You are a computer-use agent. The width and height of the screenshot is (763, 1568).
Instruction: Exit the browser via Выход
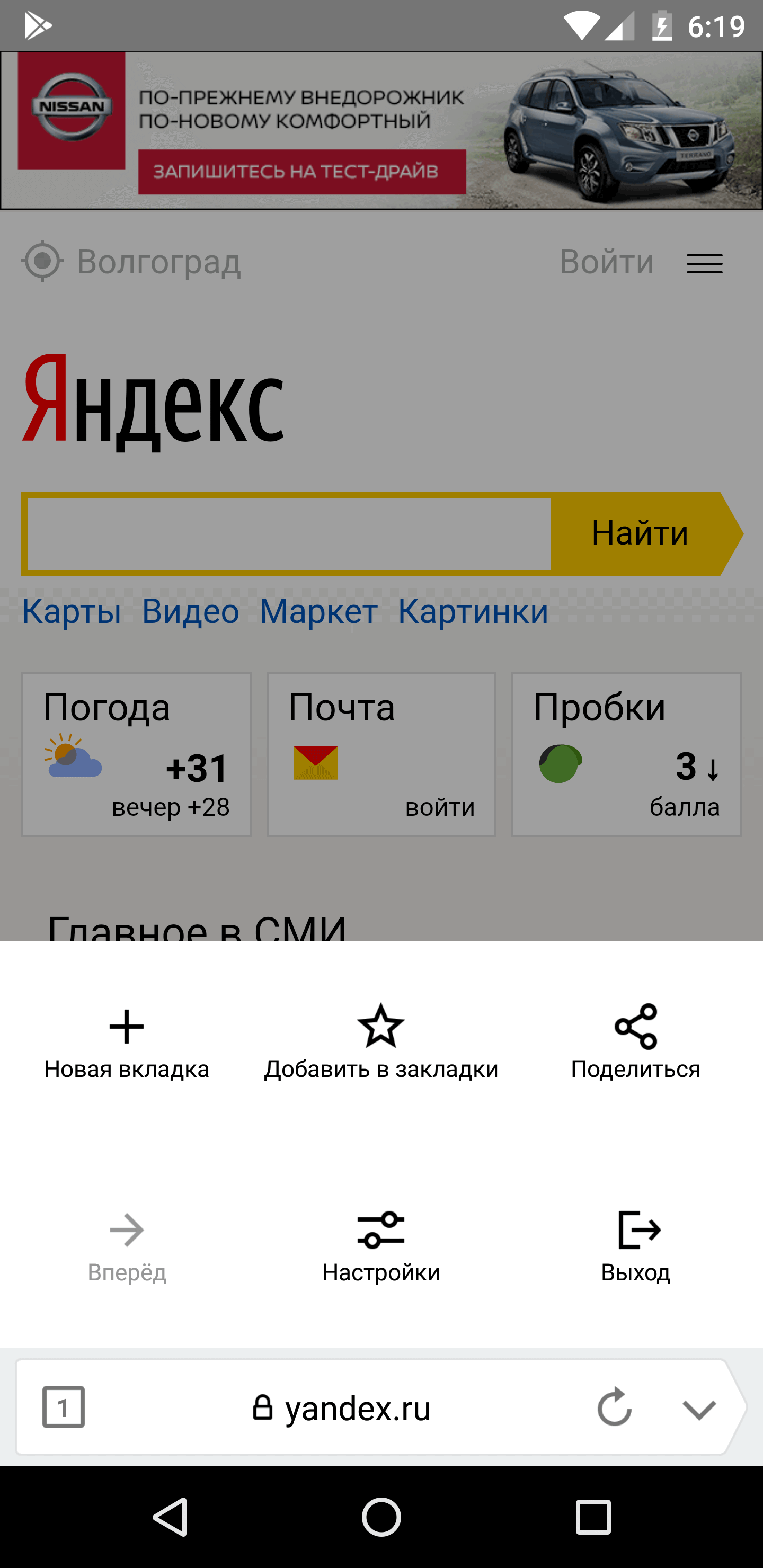(x=635, y=1246)
